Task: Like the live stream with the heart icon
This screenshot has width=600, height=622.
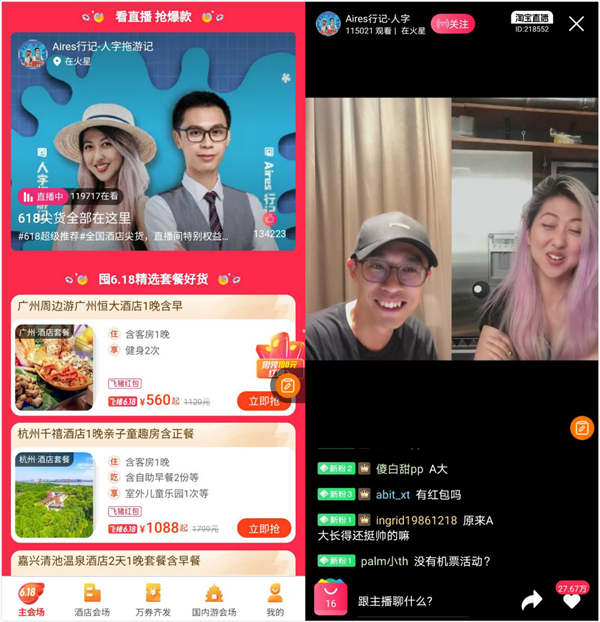Action: pyautogui.click(x=571, y=600)
